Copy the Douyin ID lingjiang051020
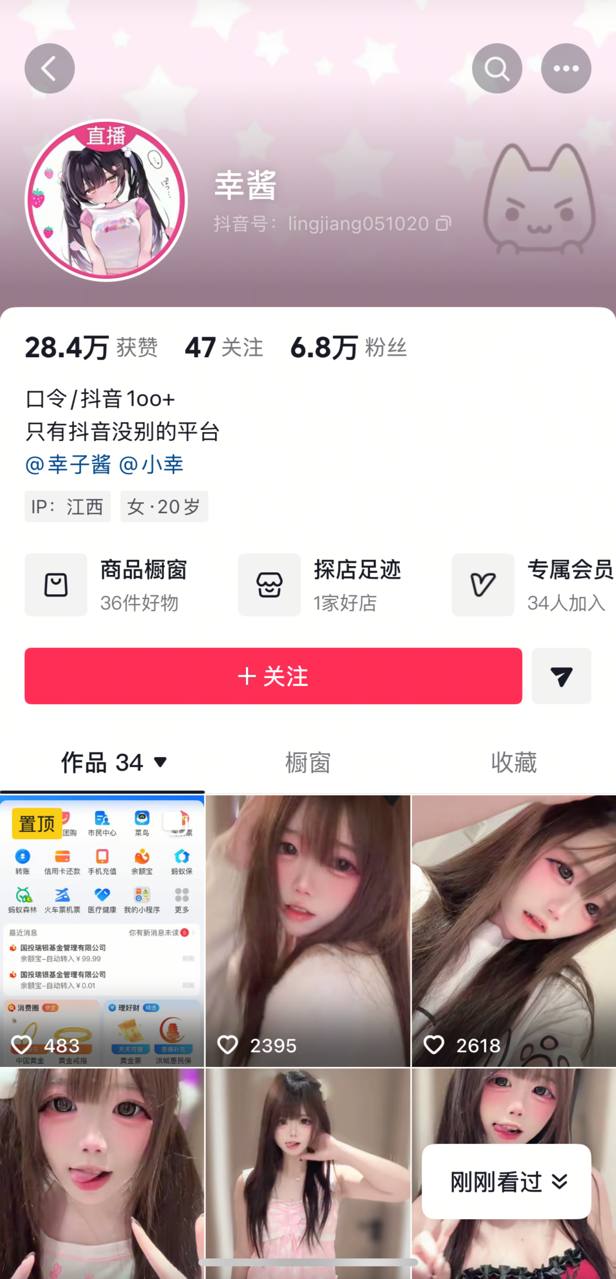The width and height of the screenshot is (616, 1279). [443, 224]
